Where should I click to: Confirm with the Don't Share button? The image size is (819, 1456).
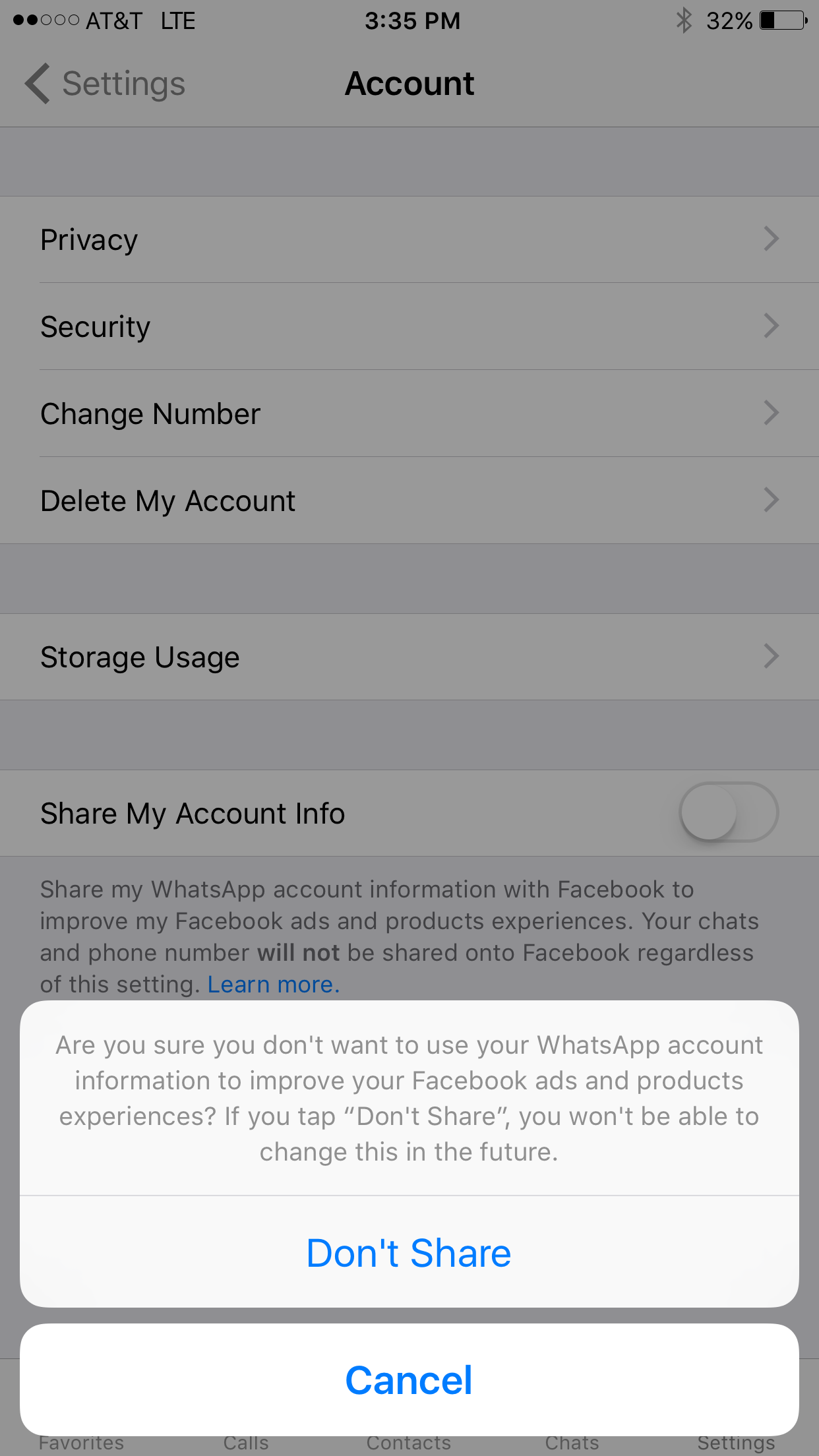click(409, 1252)
